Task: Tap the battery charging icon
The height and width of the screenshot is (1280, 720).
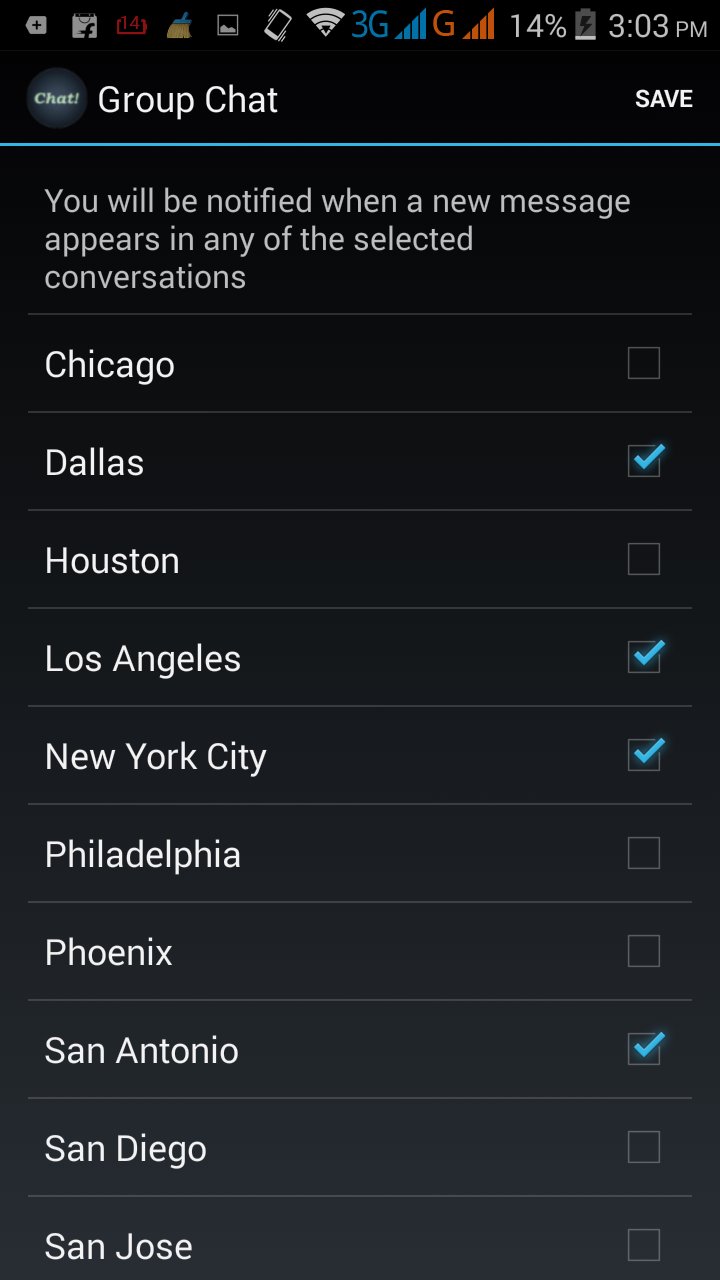Action: [x=584, y=24]
